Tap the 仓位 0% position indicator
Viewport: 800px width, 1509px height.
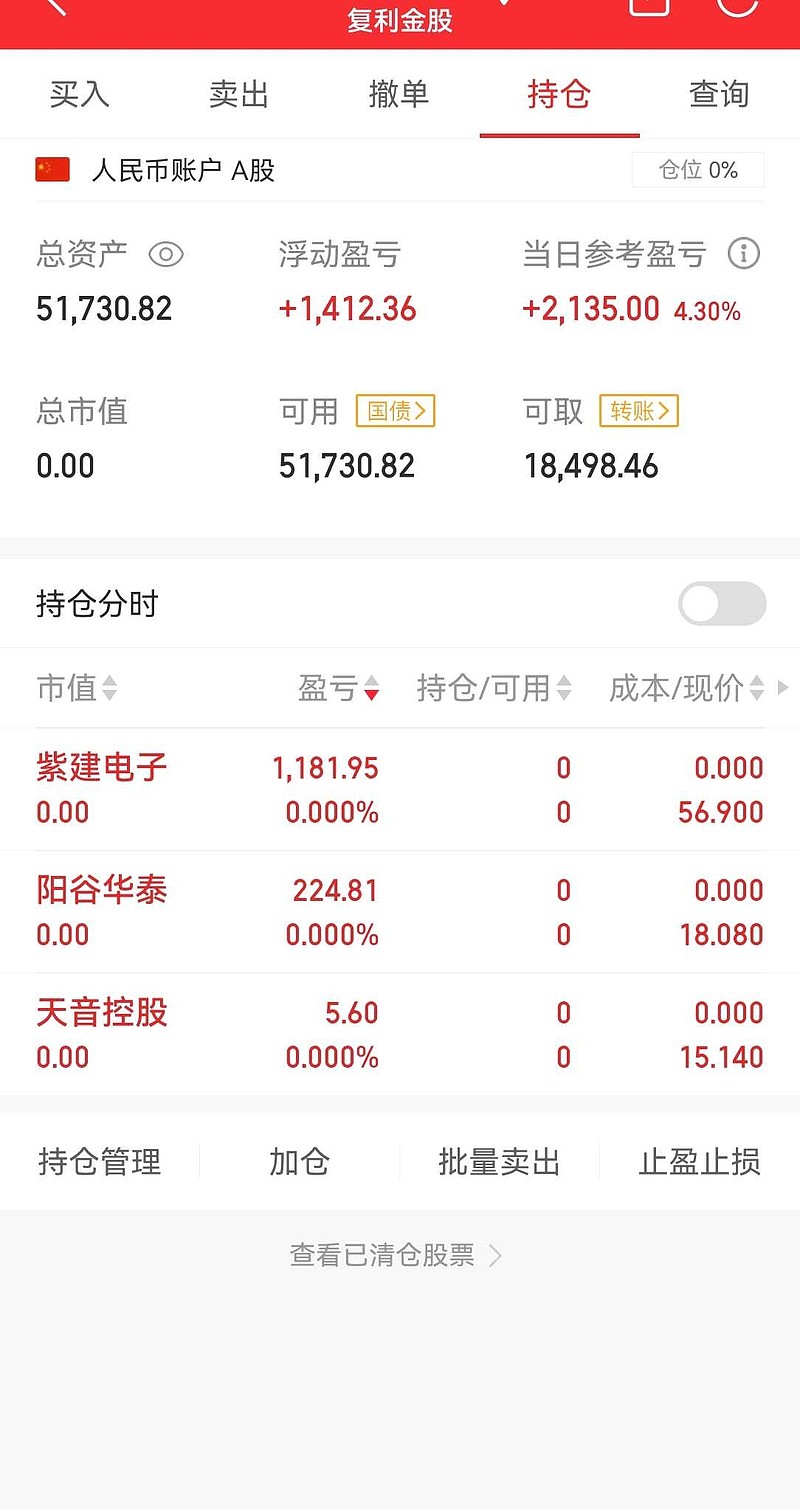698,169
